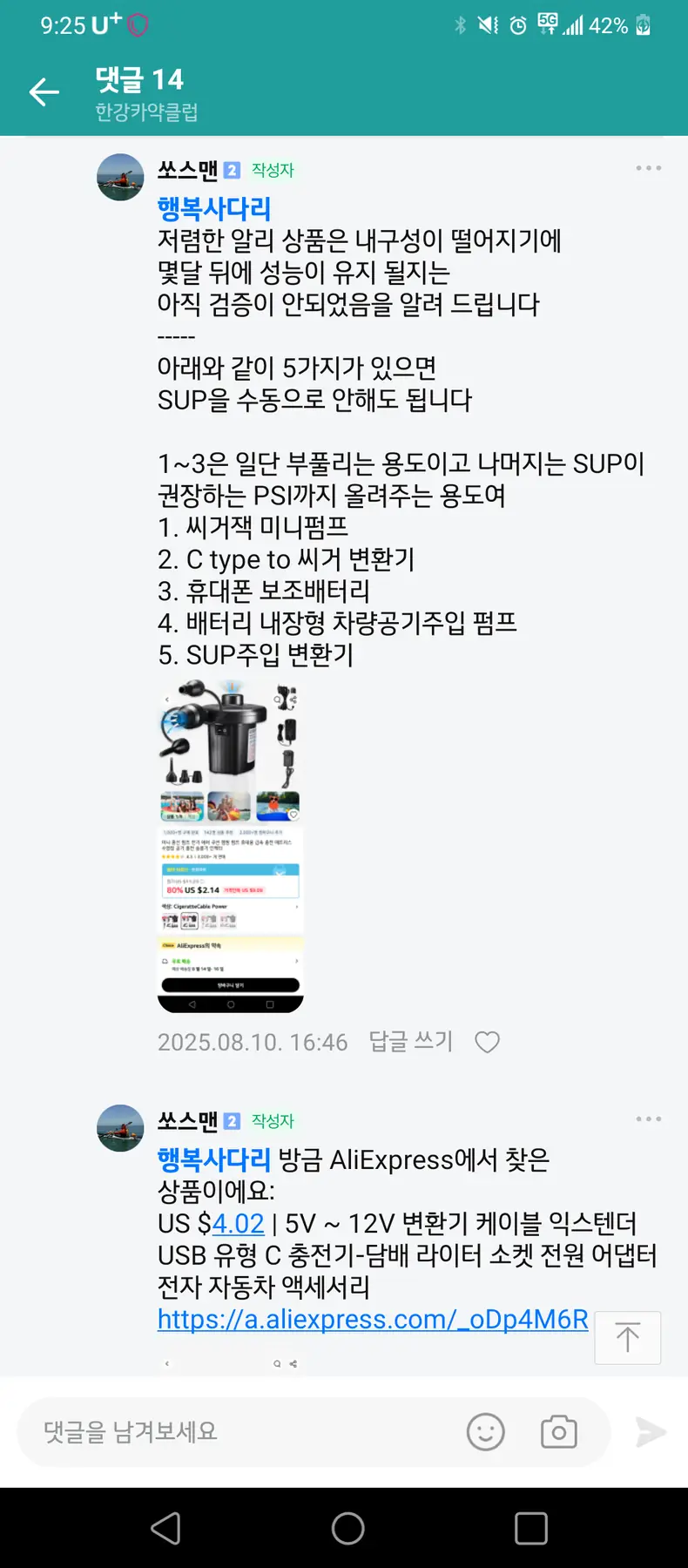Screen dimensions: 688x1568
Task: Attach a photo with the camera icon
Action: point(558,1431)
